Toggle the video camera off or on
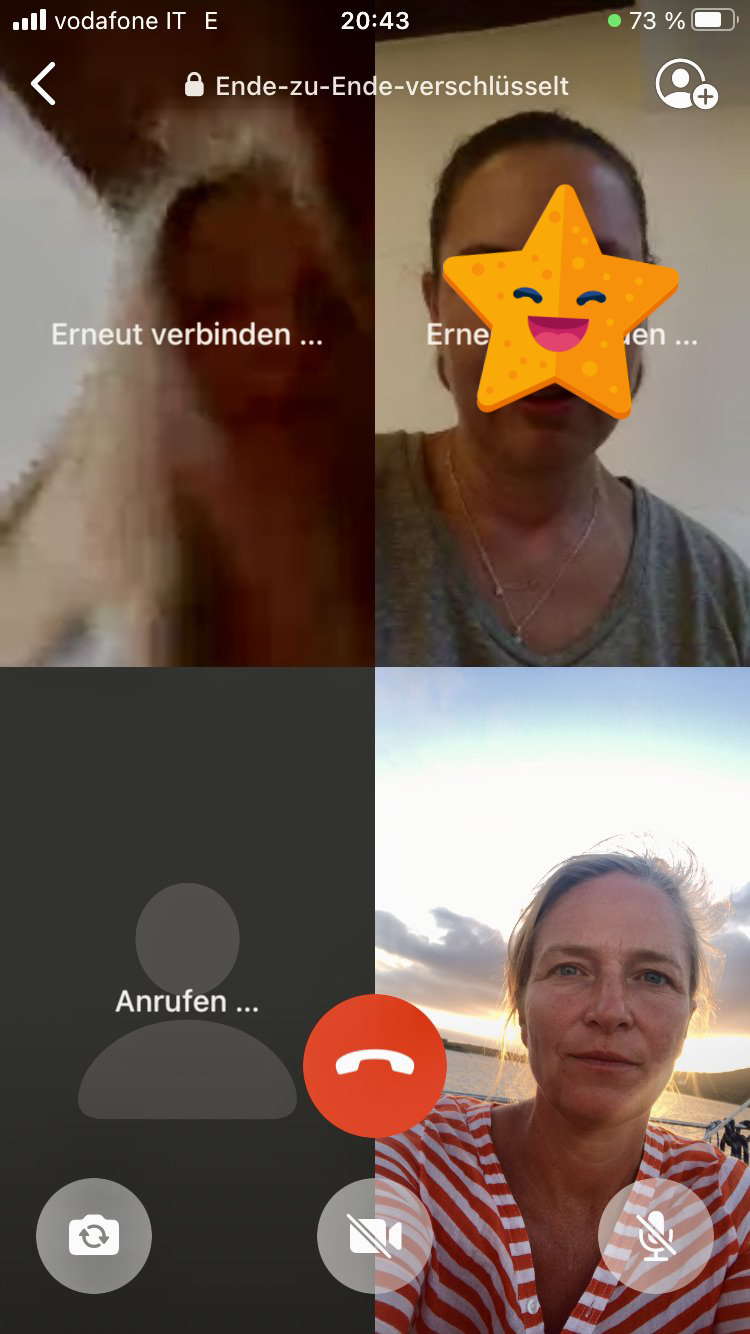This screenshot has height=1334, width=750. coord(375,1236)
